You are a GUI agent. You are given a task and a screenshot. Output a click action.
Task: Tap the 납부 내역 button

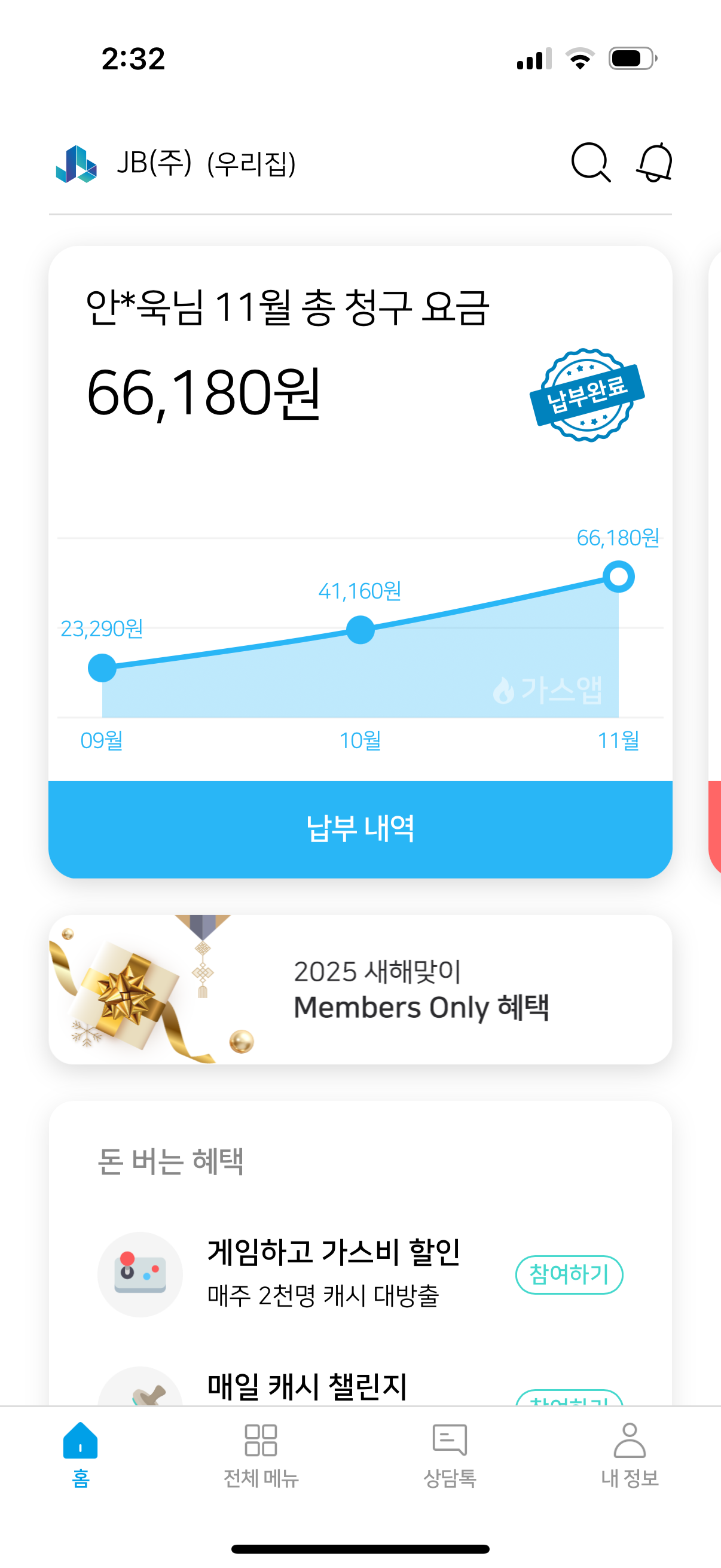[360, 828]
